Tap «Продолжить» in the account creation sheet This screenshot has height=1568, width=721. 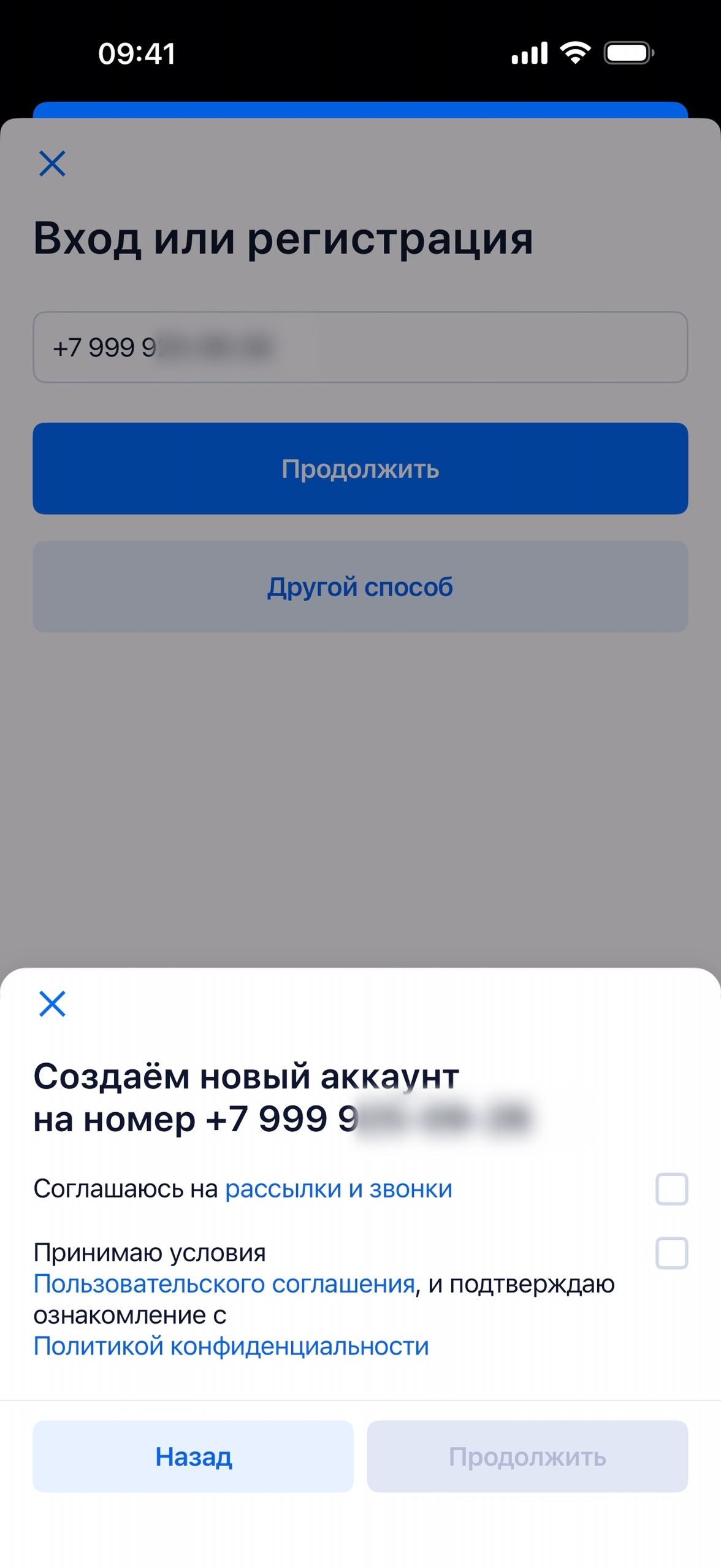527,1456
